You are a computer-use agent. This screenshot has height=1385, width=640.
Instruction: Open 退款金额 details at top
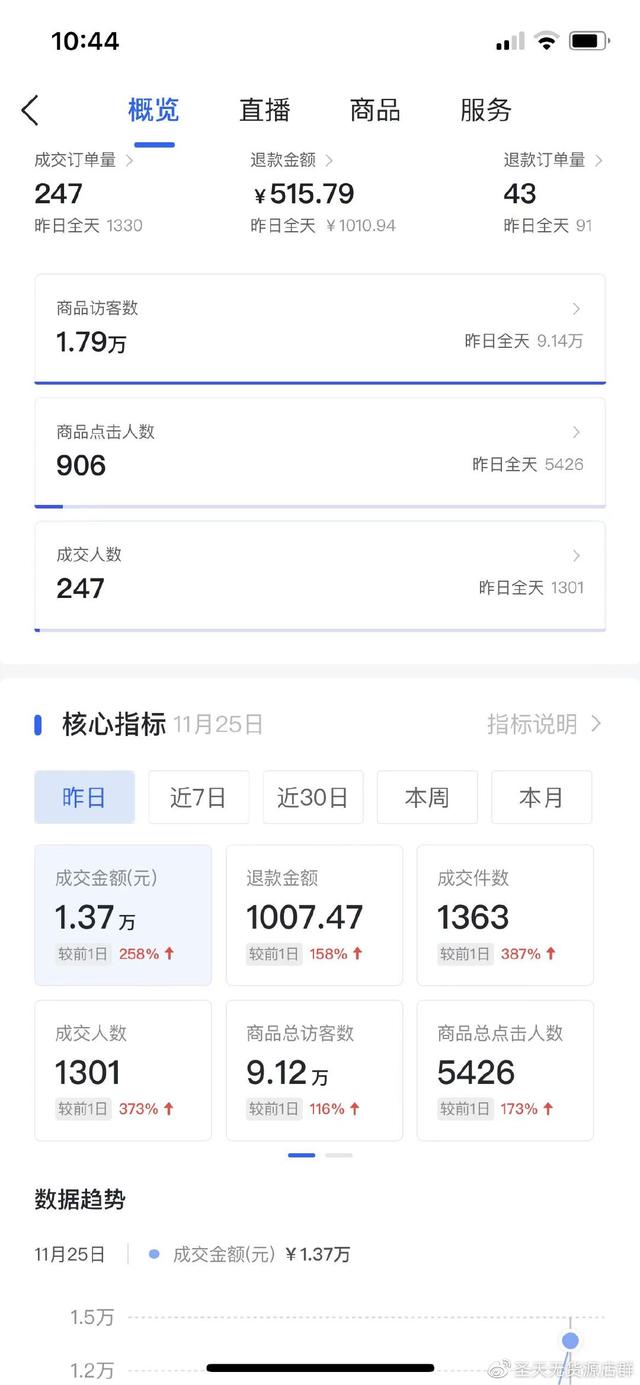pyautogui.click(x=292, y=160)
